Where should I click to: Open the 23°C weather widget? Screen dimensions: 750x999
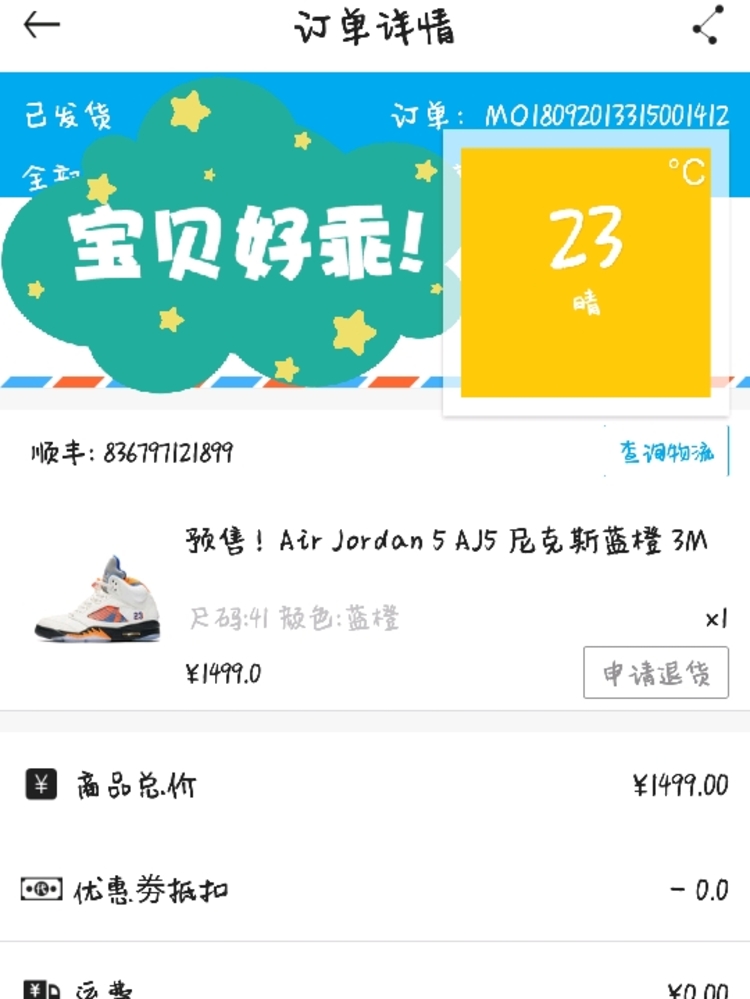[x=586, y=271]
